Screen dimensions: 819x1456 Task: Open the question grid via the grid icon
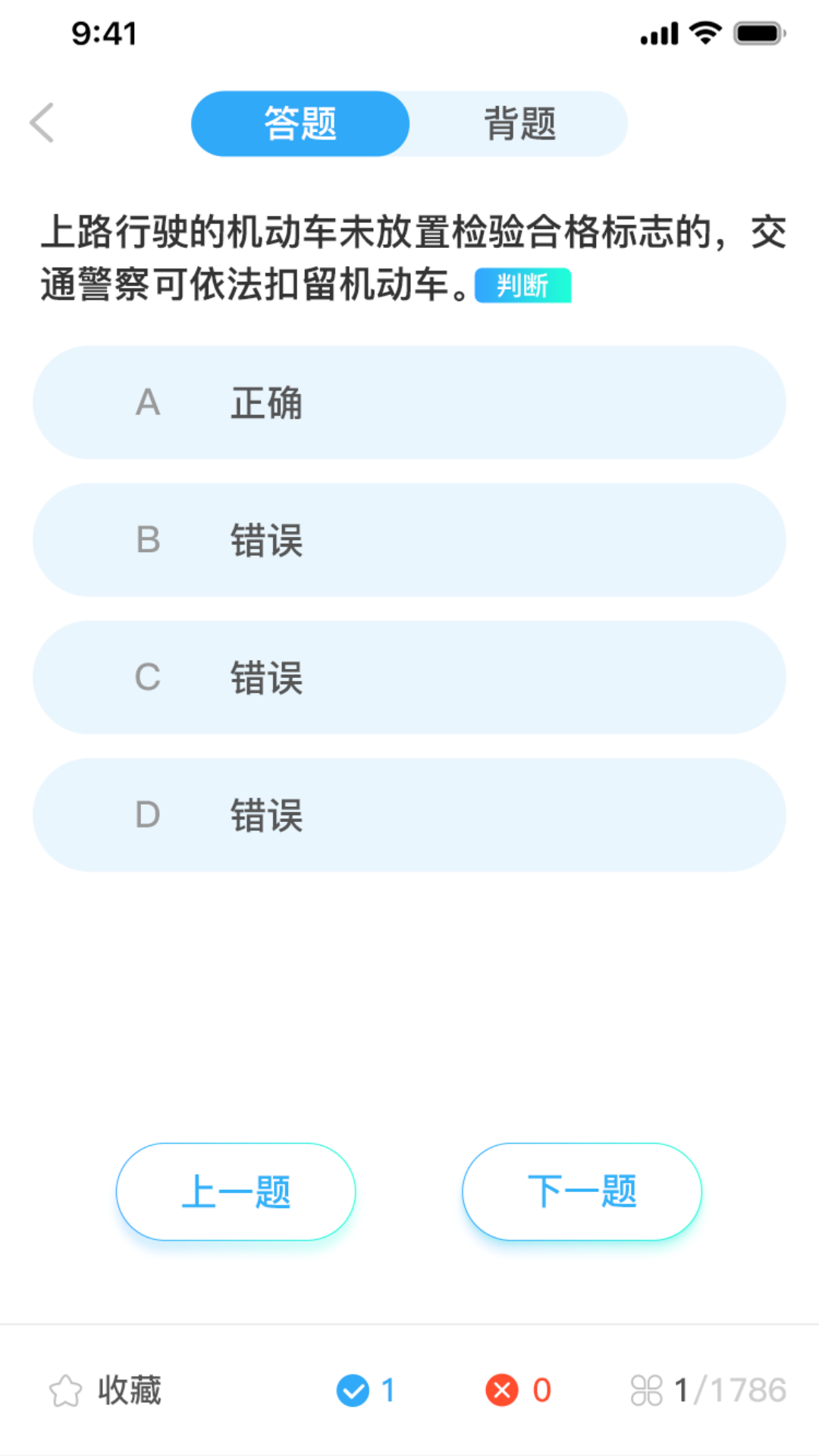coord(647,1392)
